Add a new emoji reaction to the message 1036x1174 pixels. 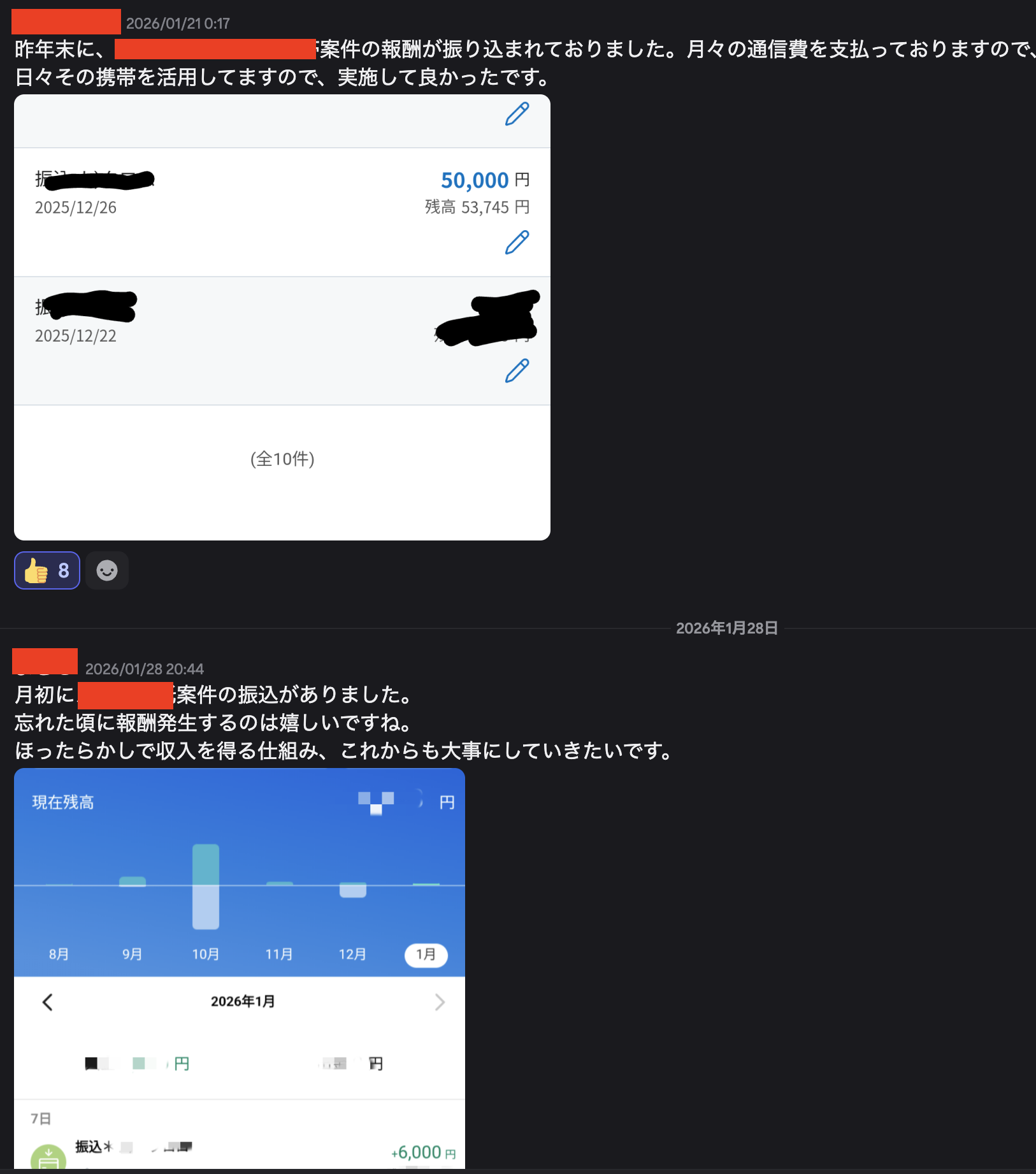coord(107,570)
